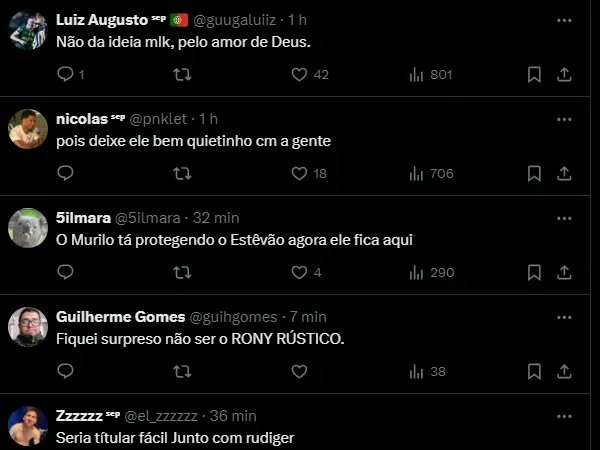Open overflow menu on Luiz Augusto's reply
This screenshot has width=600, height=450.
tap(564, 19)
